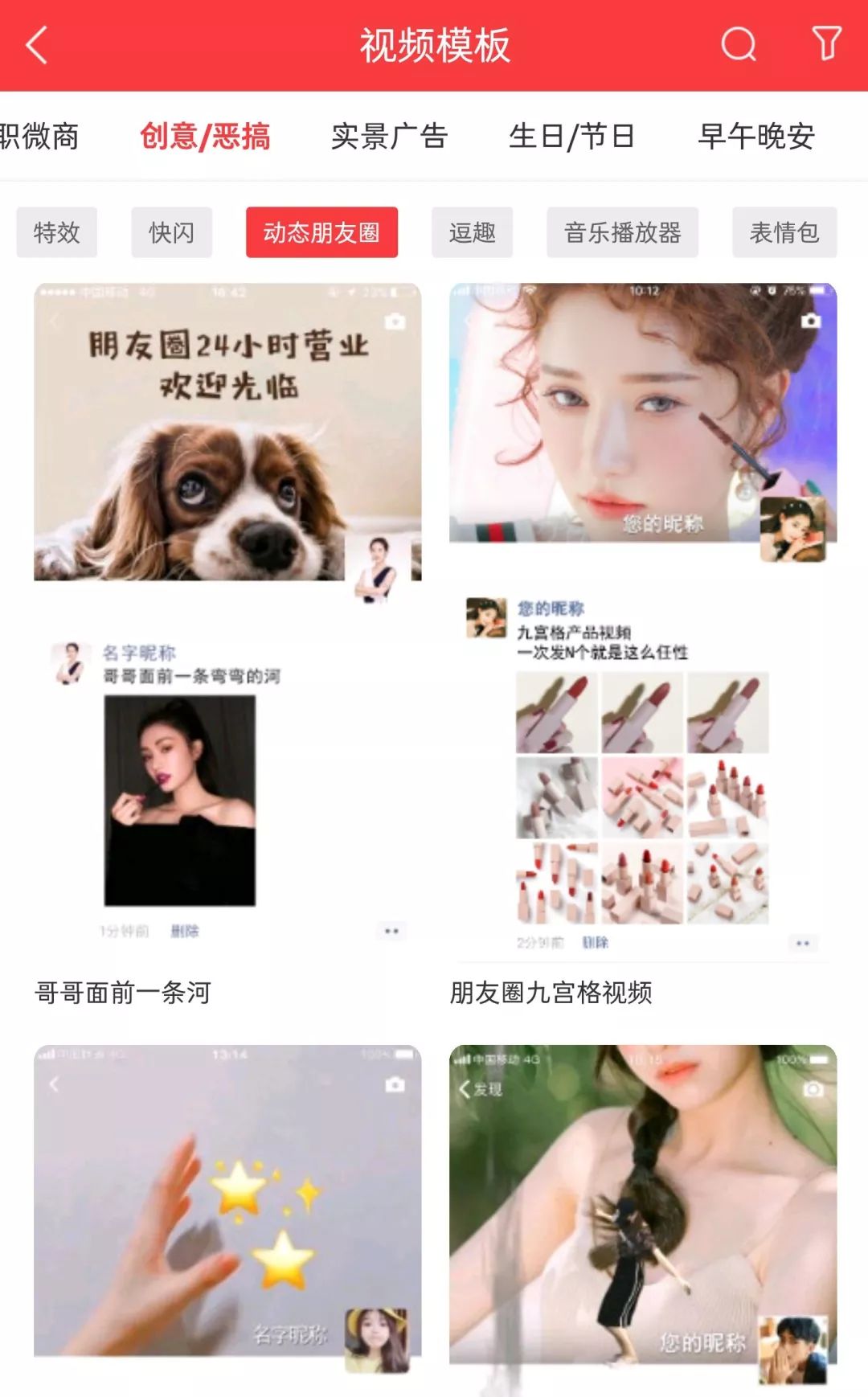Open the template with the hand and stars

click(227, 1206)
